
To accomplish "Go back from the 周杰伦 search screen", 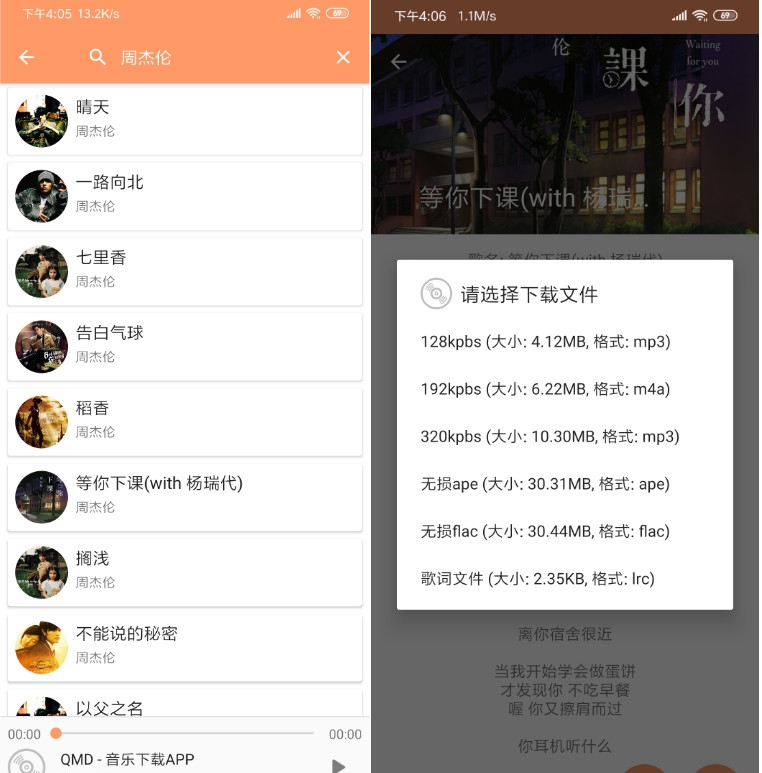I will [27, 58].
